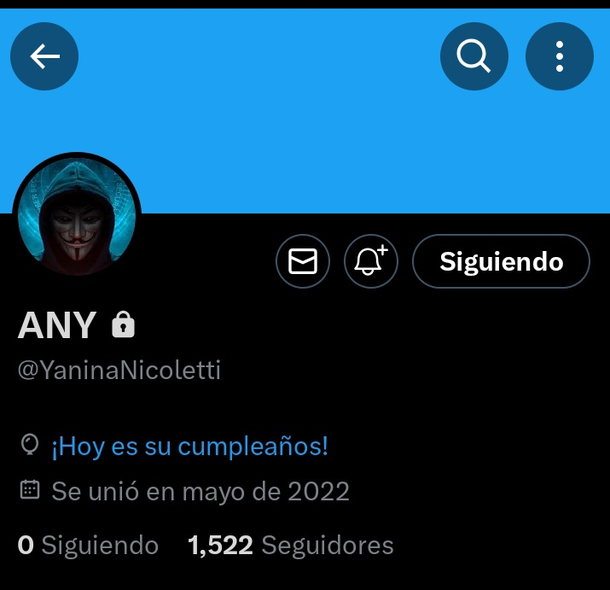Viewport: 610px width, 590px height.
Task: Go back using the arrow icon
Action: pos(45,56)
